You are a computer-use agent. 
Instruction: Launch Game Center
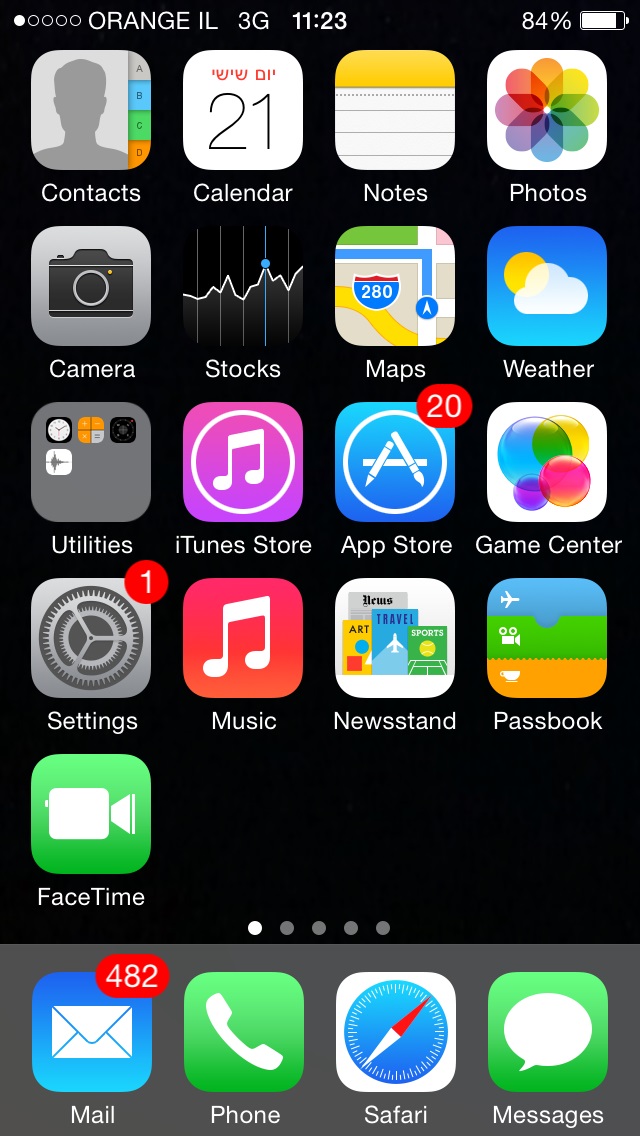point(547,462)
